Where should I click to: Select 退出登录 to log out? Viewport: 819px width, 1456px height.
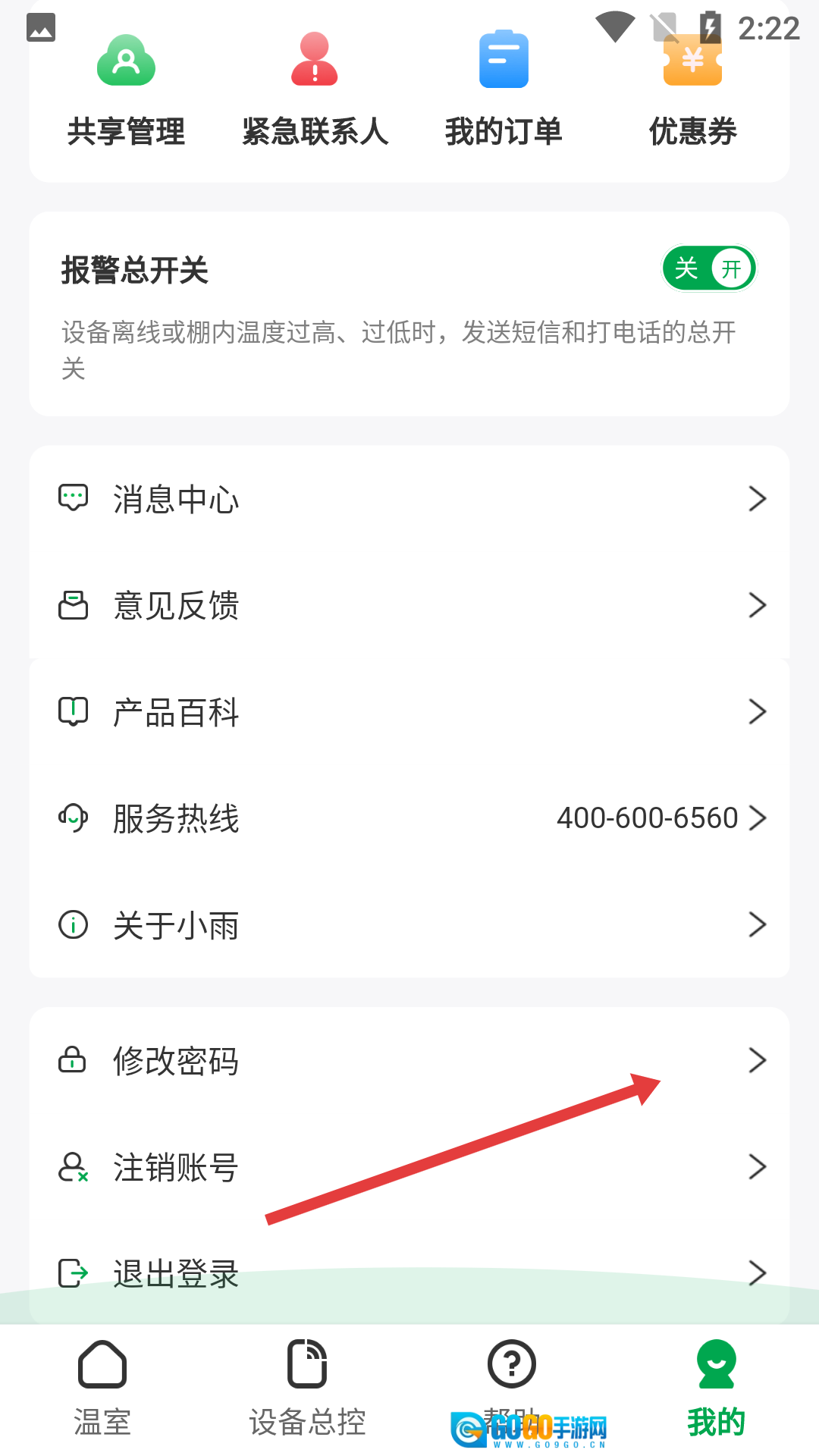pos(409,1273)
